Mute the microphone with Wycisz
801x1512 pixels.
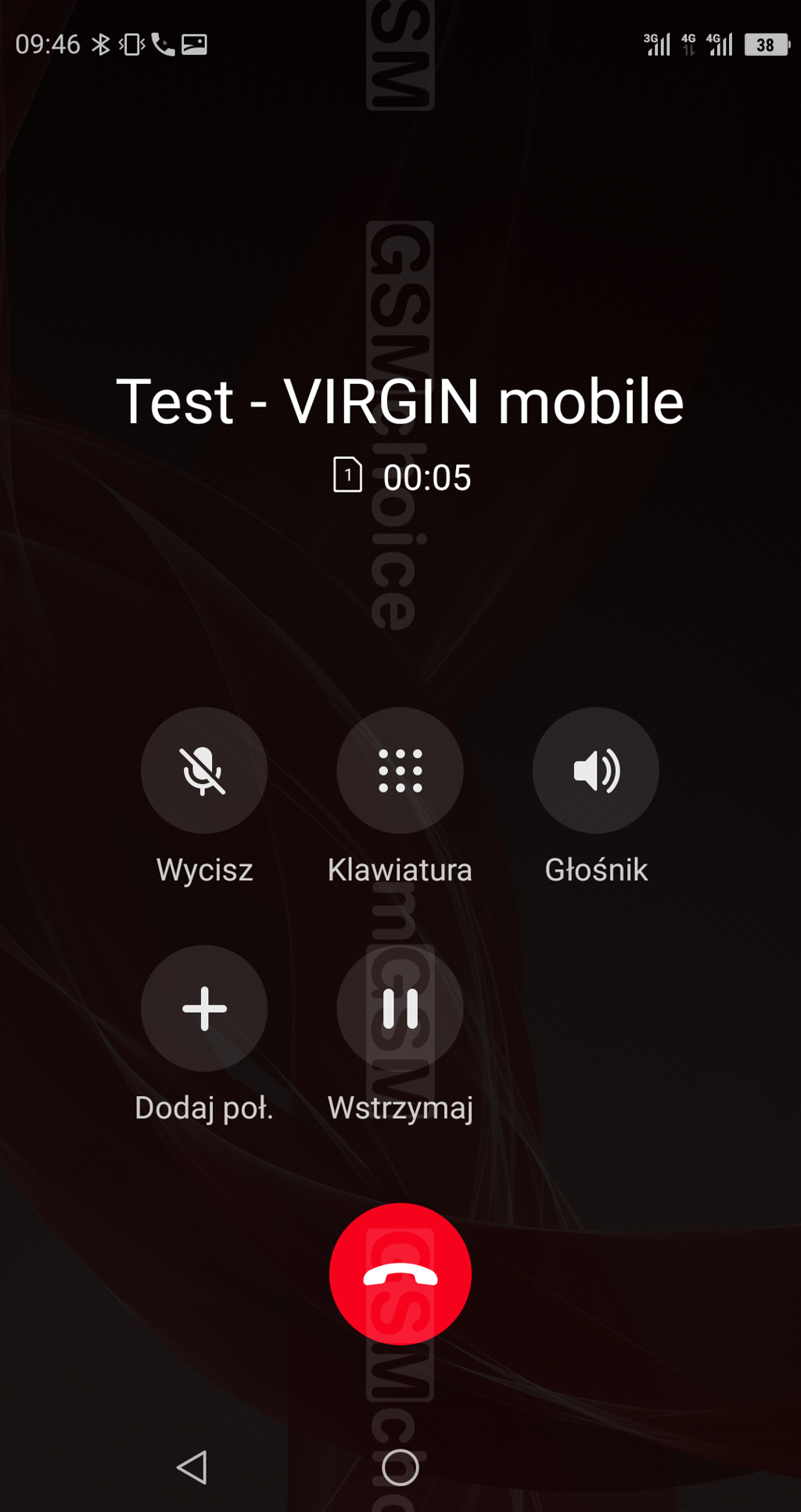click(203, 770)
